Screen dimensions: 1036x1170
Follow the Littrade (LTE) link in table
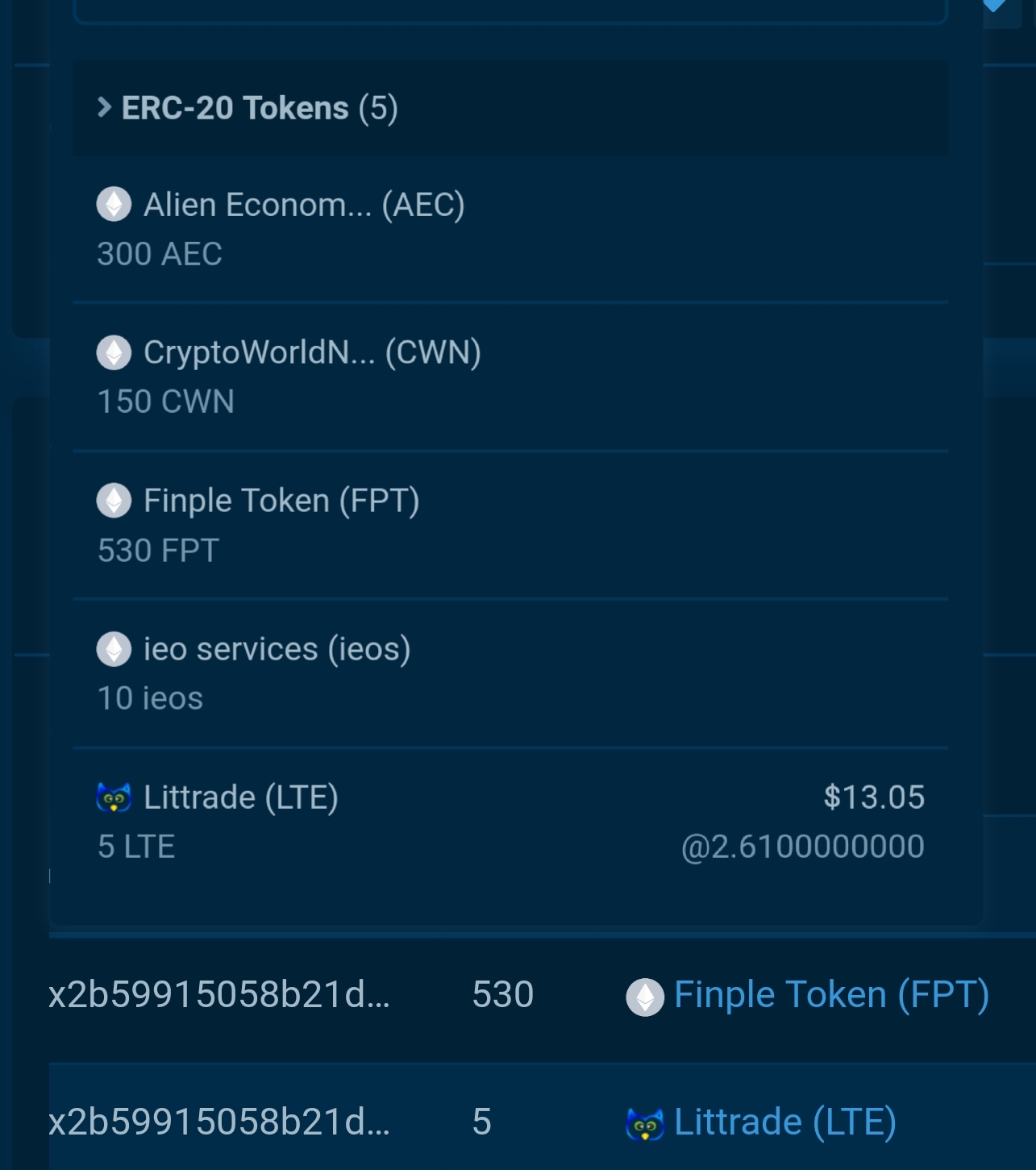[x=784, y=1122]
